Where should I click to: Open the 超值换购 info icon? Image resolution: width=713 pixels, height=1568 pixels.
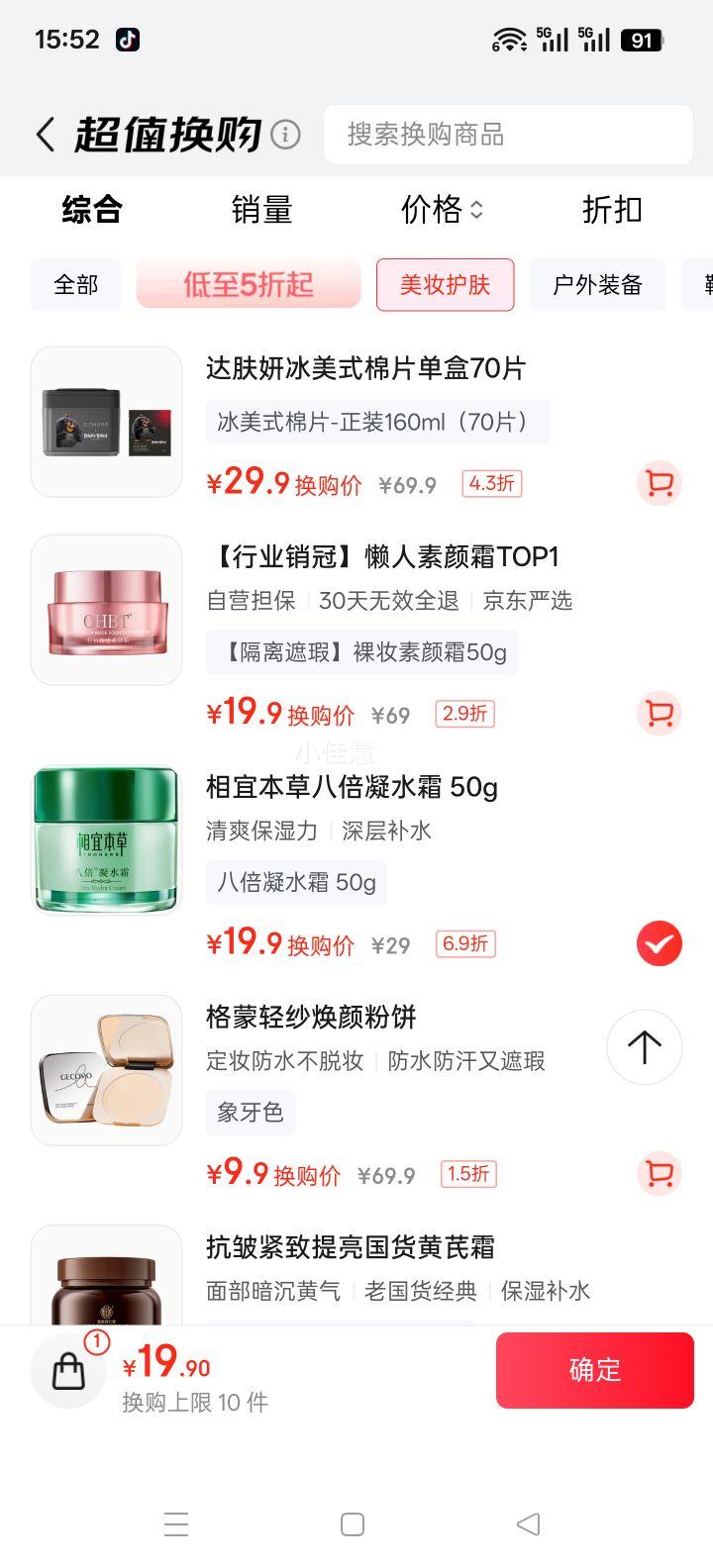coord(287,136)
